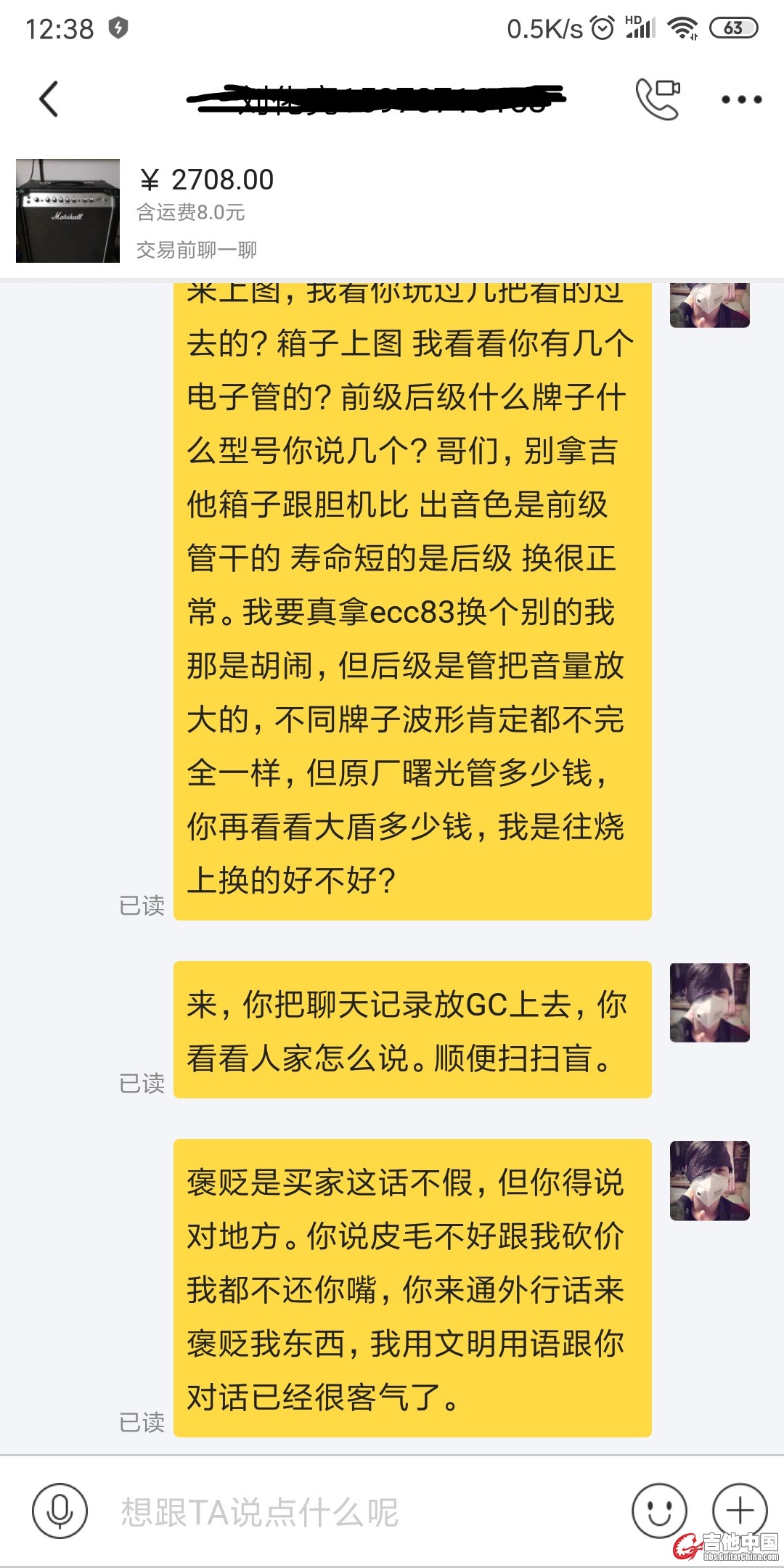The height and width of the screenshot is (1568, 784).
Task: View sender avatar beside the GC message
Action: [709, 1003]
